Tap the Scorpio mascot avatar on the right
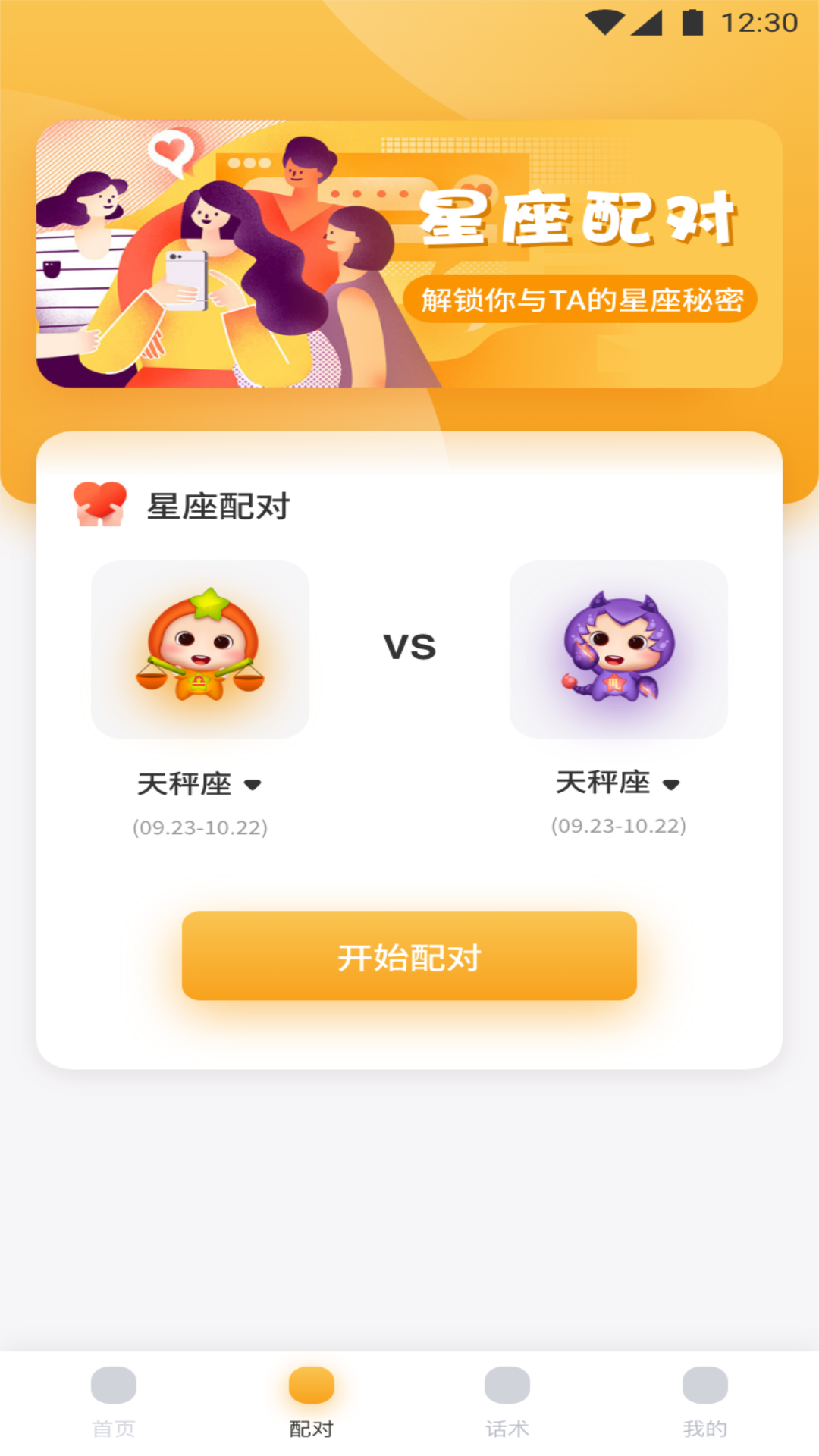The width and height of the screenshot is (819, 1456). point(619,650)
